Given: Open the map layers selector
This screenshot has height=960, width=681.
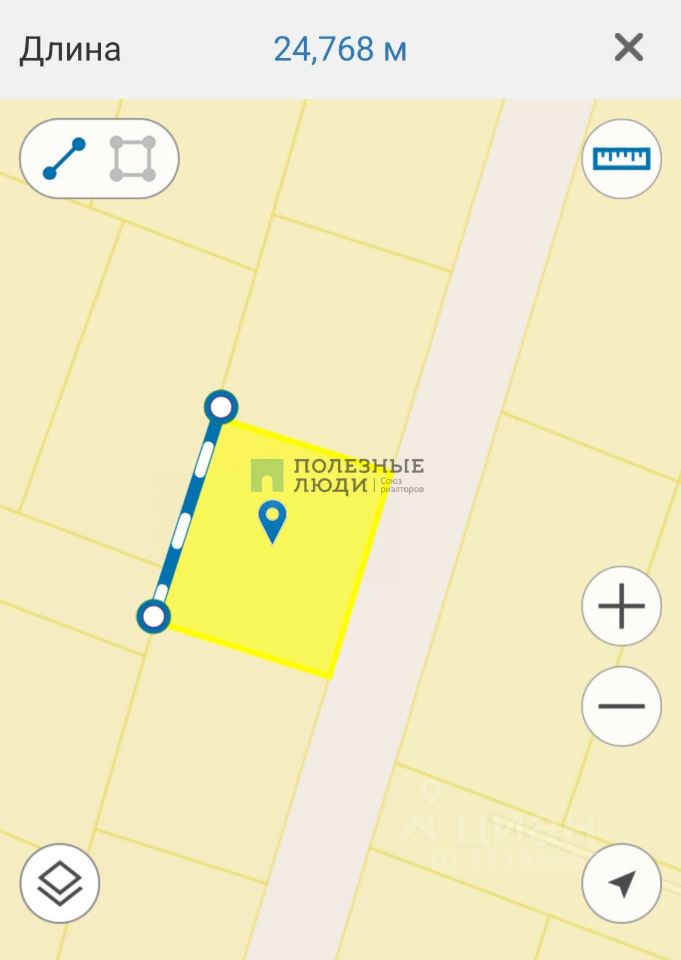Looking at the screenshot, I should (x=60, y=883).
